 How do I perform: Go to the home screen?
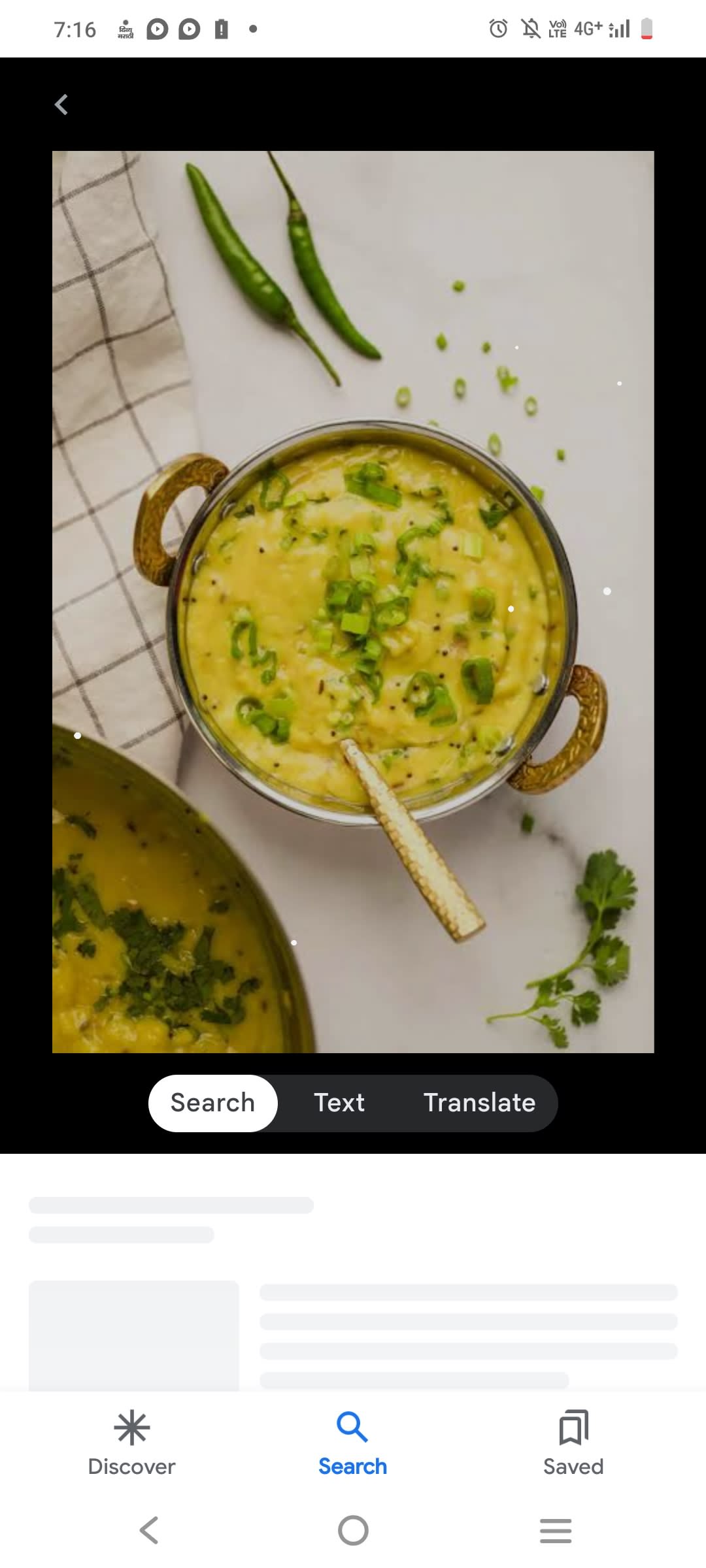click(x=353, y=1530)
